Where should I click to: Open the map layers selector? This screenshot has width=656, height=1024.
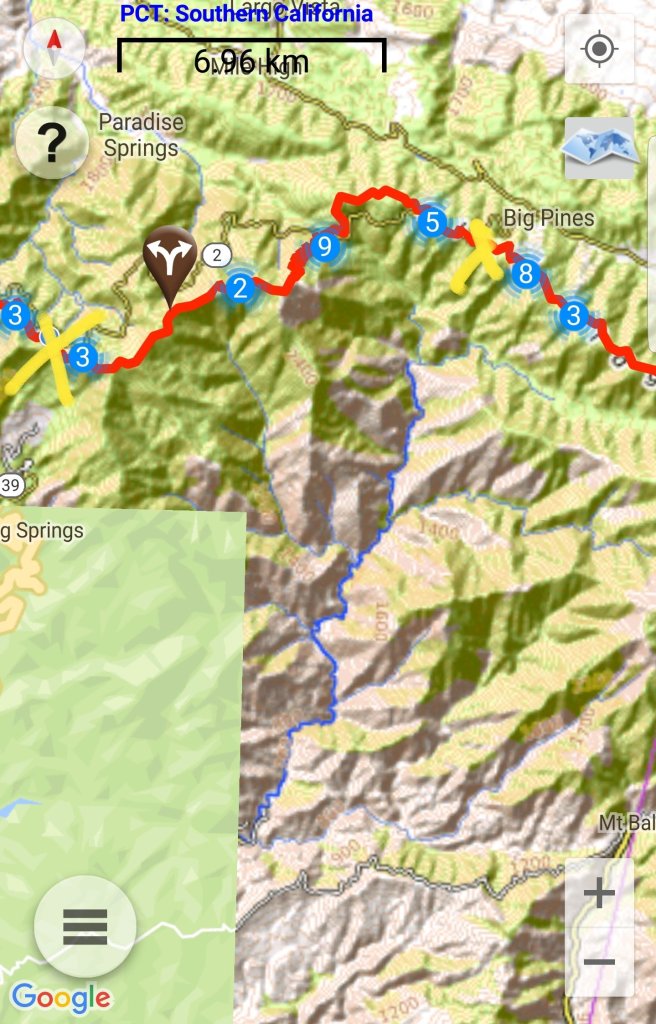tap(599, 147)
